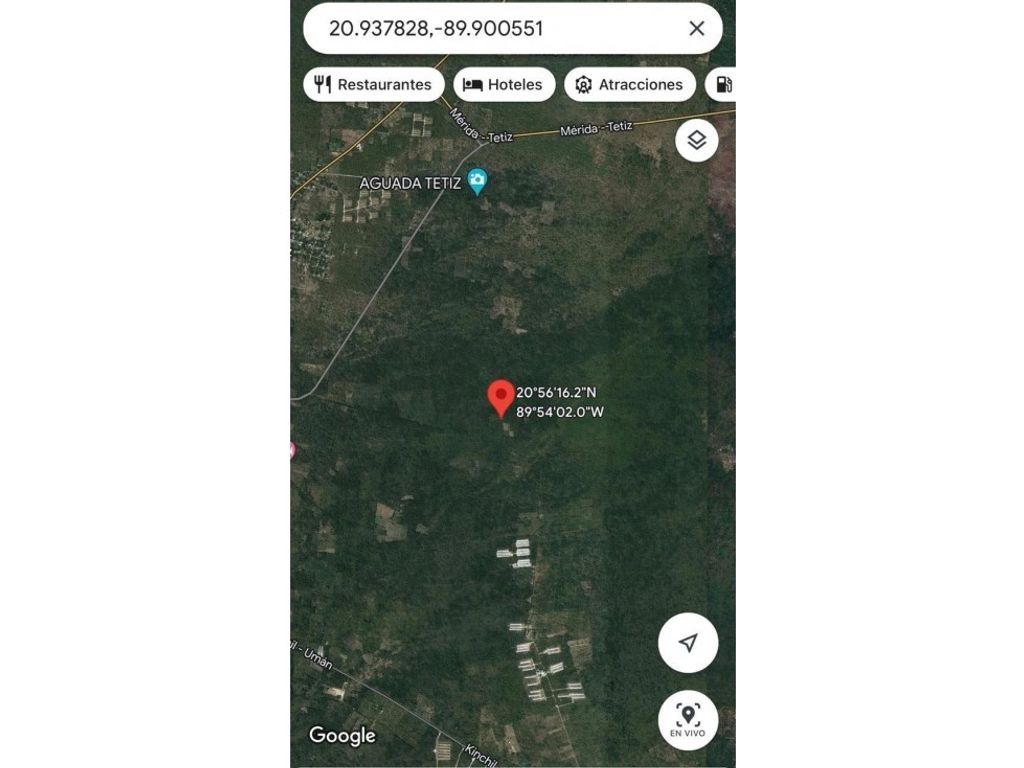Viewport: 1024px width, 768px height.
Task: Center map on my location
Action: click(x=688, y=643)
